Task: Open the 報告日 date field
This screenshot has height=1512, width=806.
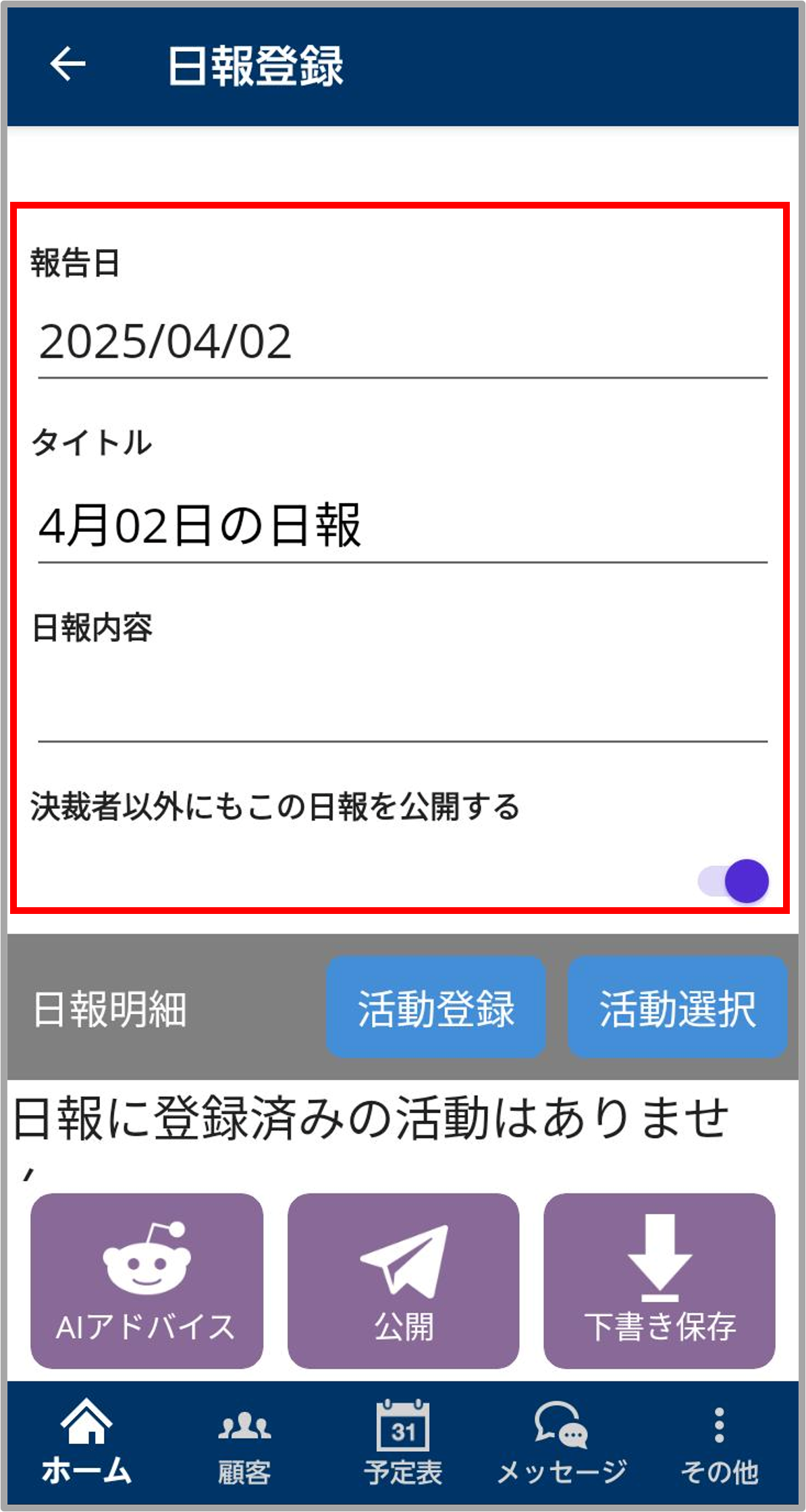Action: click(x=402, y=342)
